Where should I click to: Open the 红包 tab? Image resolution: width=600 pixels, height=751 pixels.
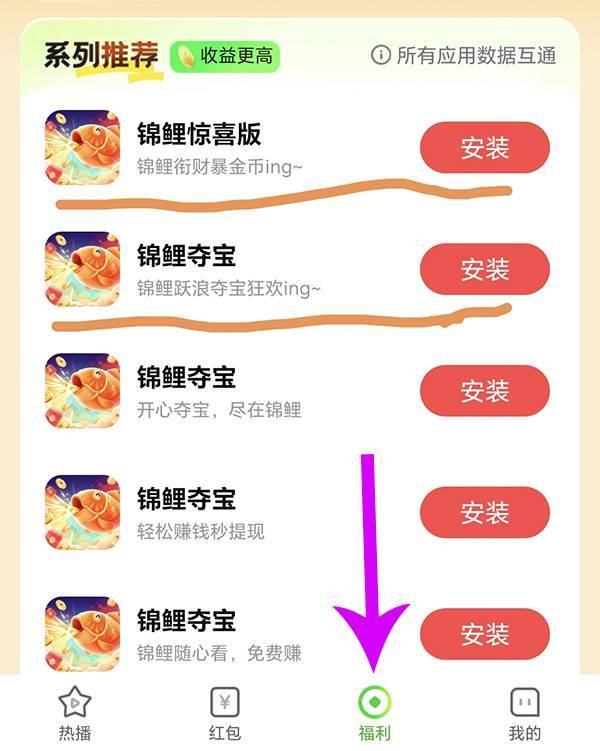(225, 714)
